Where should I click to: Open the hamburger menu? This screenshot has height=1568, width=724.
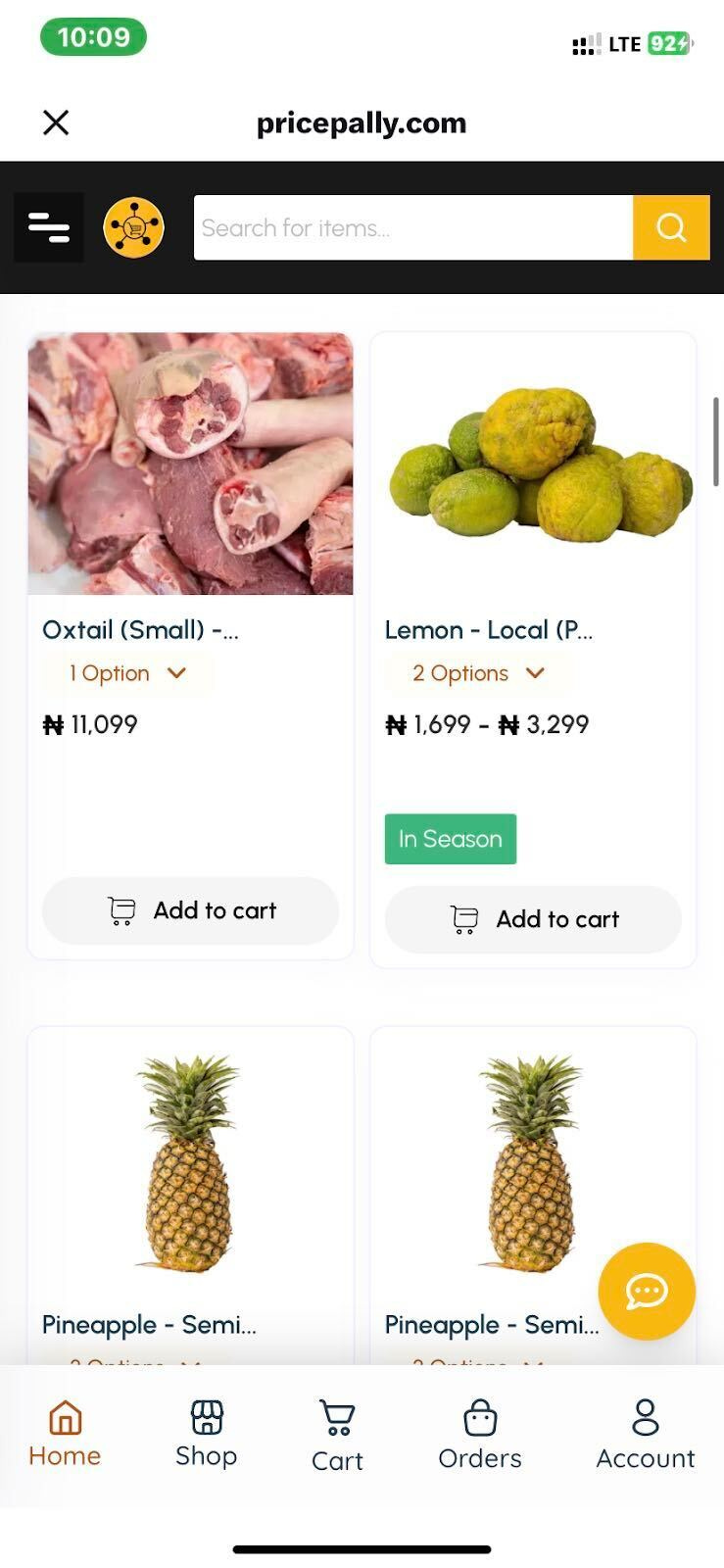49,227
